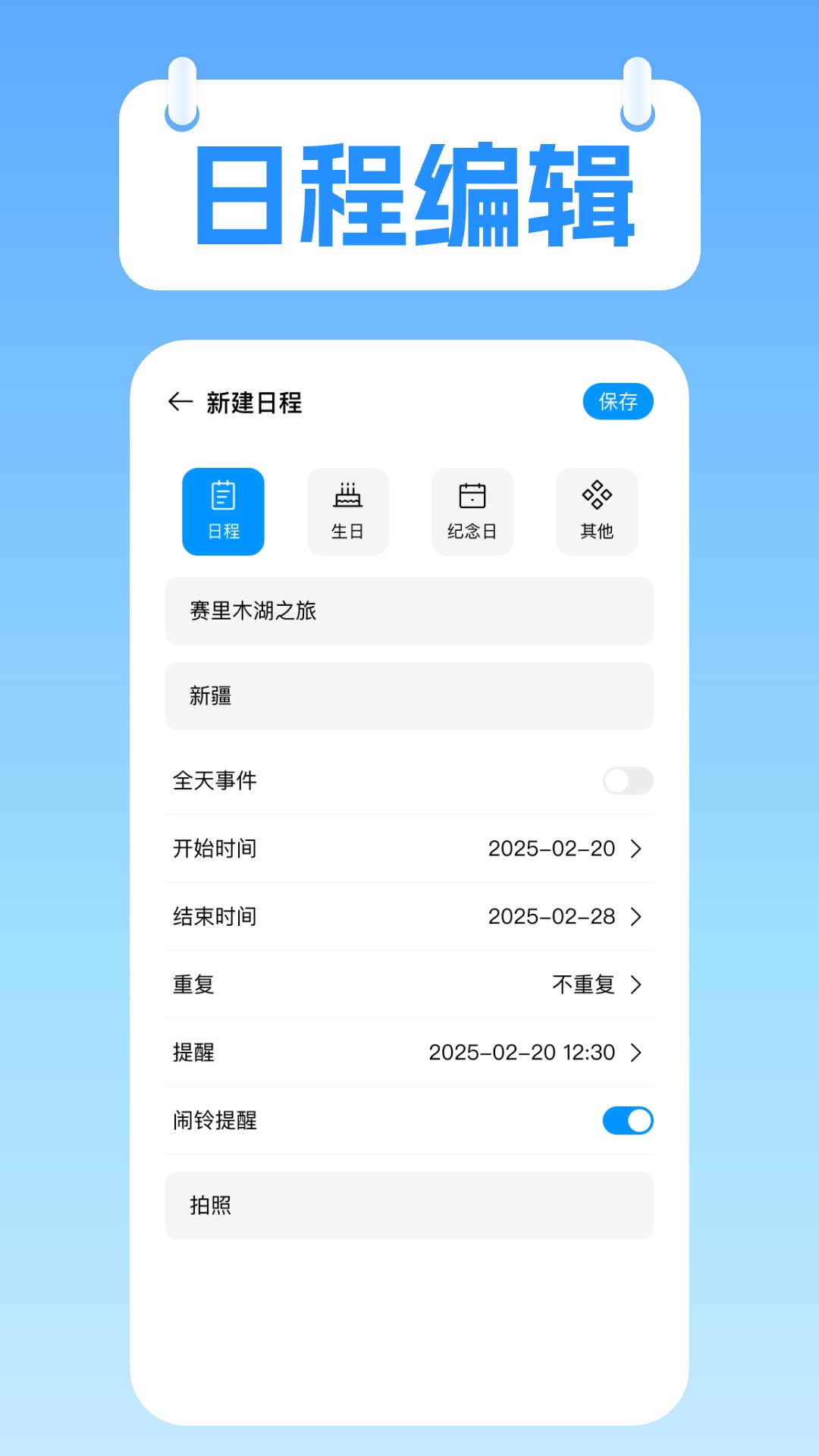This screenshot has width=819, height=1456.
Task: Click the 不重复 repeat value
Action: coord(584,985)
